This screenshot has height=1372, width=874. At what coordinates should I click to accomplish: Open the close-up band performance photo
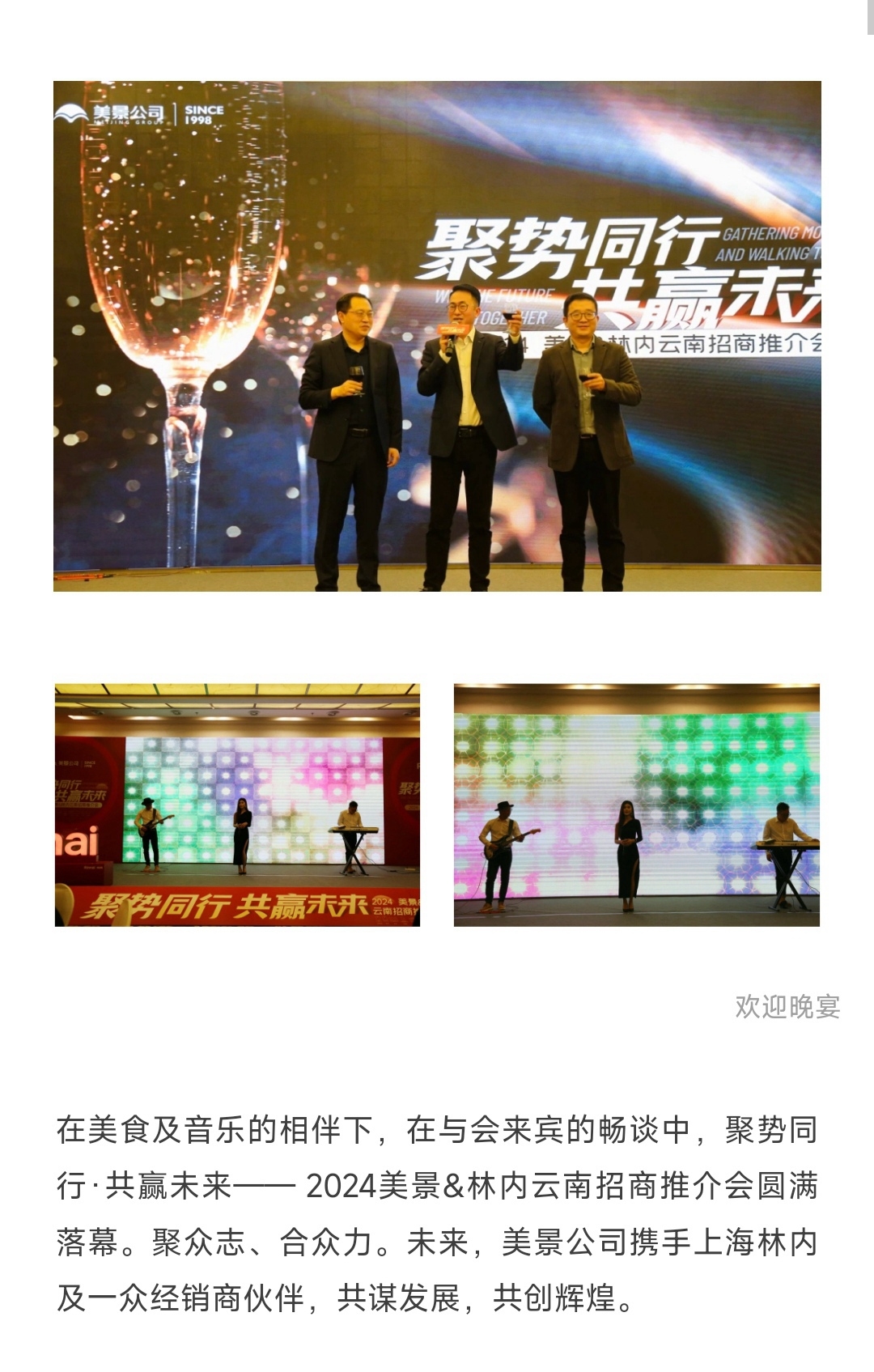[636, 805]
